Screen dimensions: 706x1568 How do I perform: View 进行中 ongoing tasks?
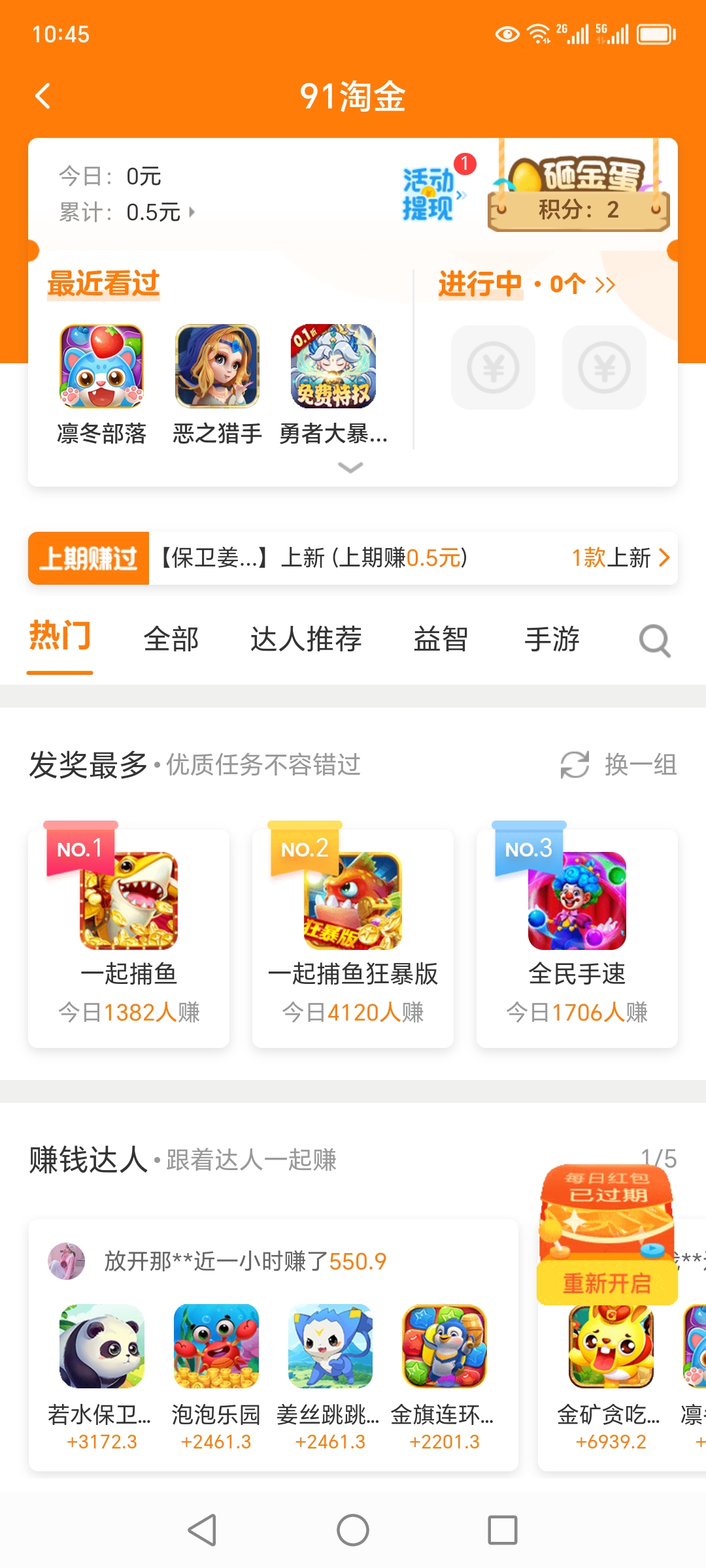tap(526, 285)
